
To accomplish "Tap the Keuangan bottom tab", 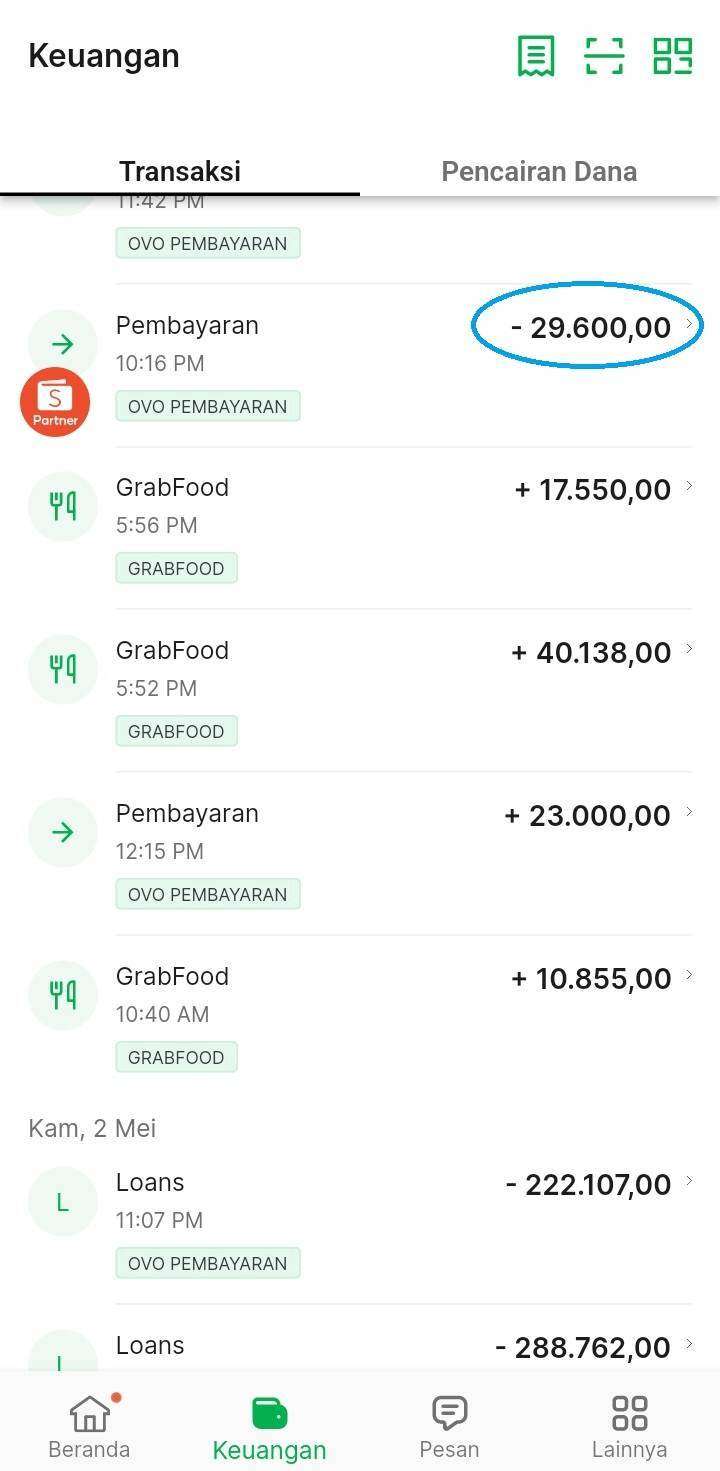I will point(269,1427).
